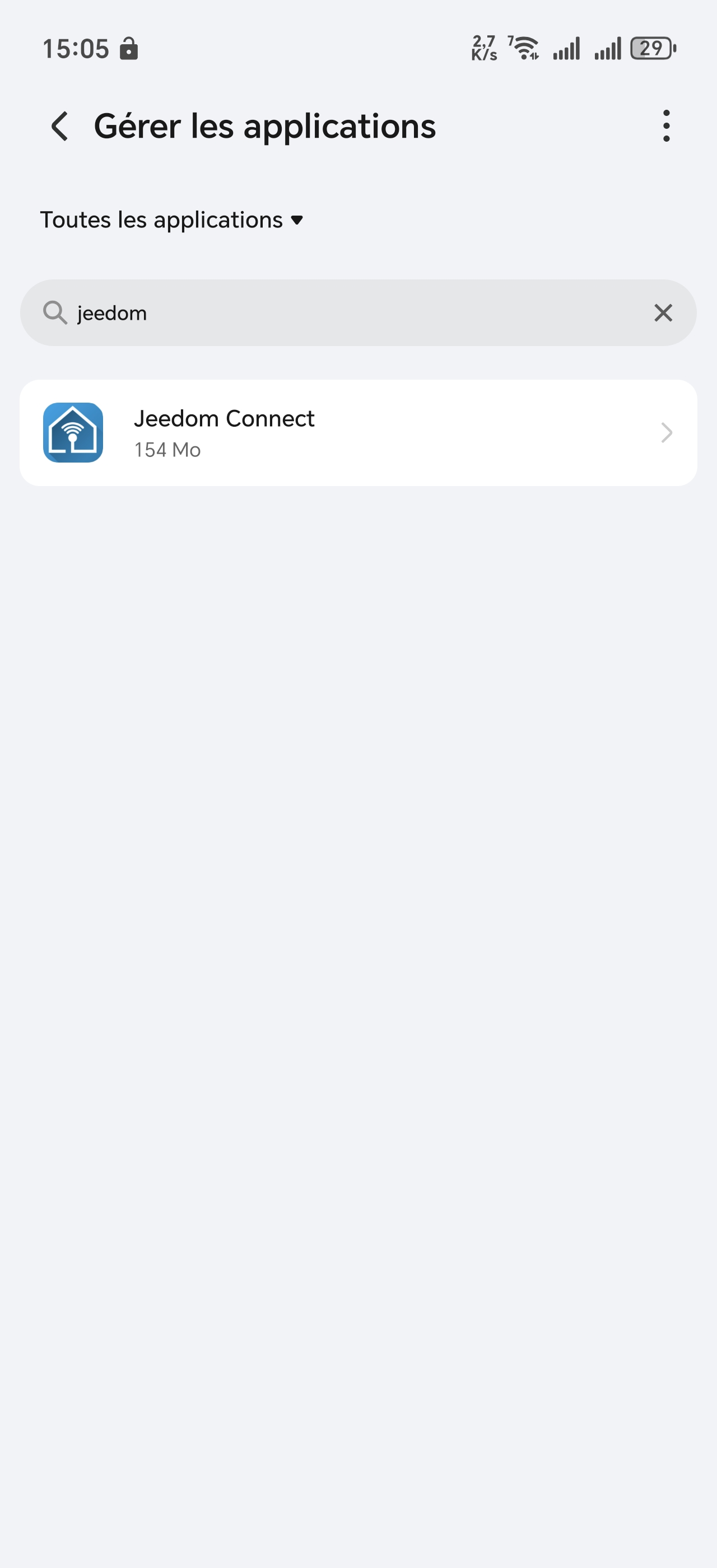Clear the jeedom search text

tap(663, 313)
